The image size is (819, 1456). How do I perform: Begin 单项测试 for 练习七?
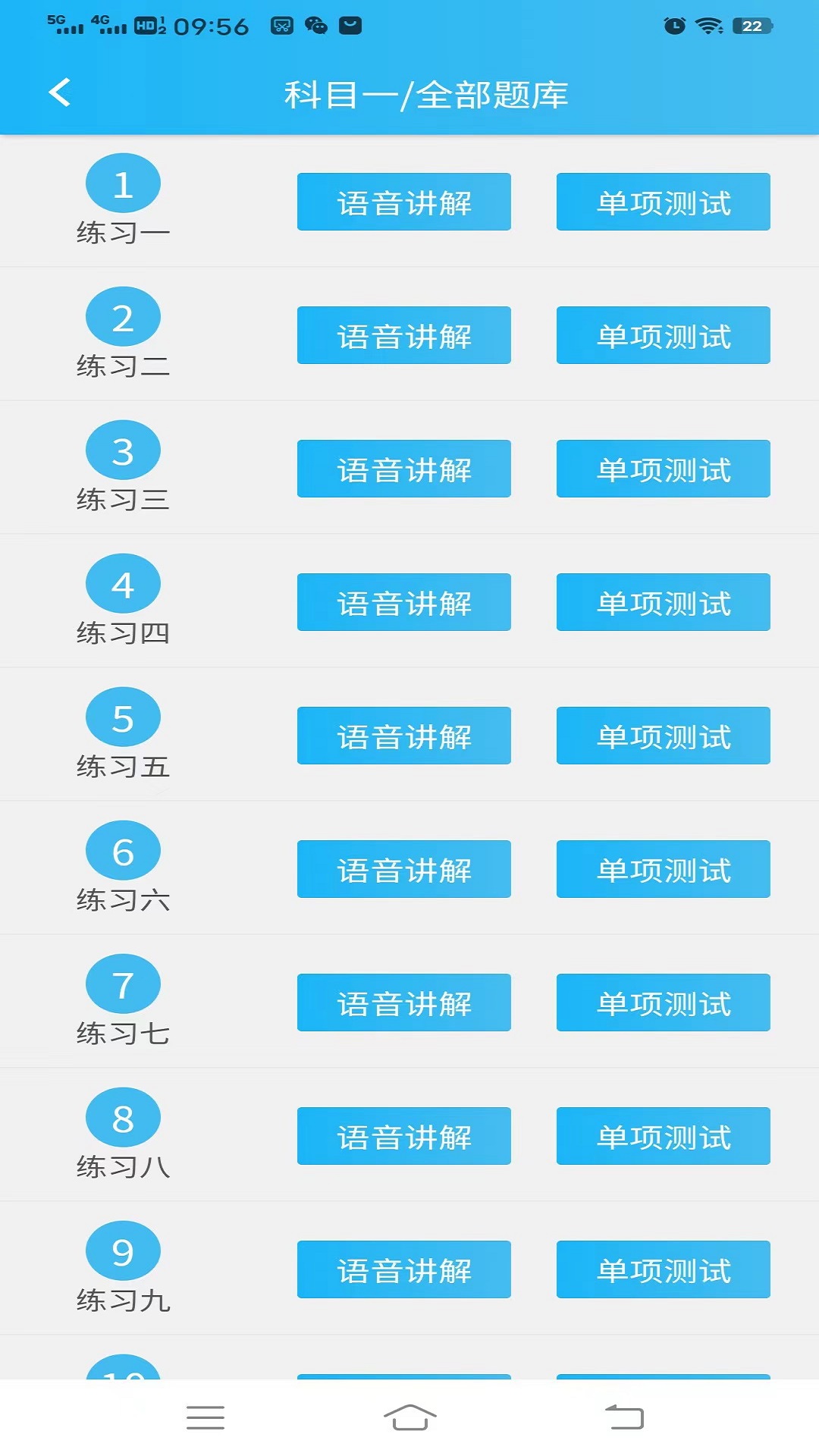pos(663,1003)
